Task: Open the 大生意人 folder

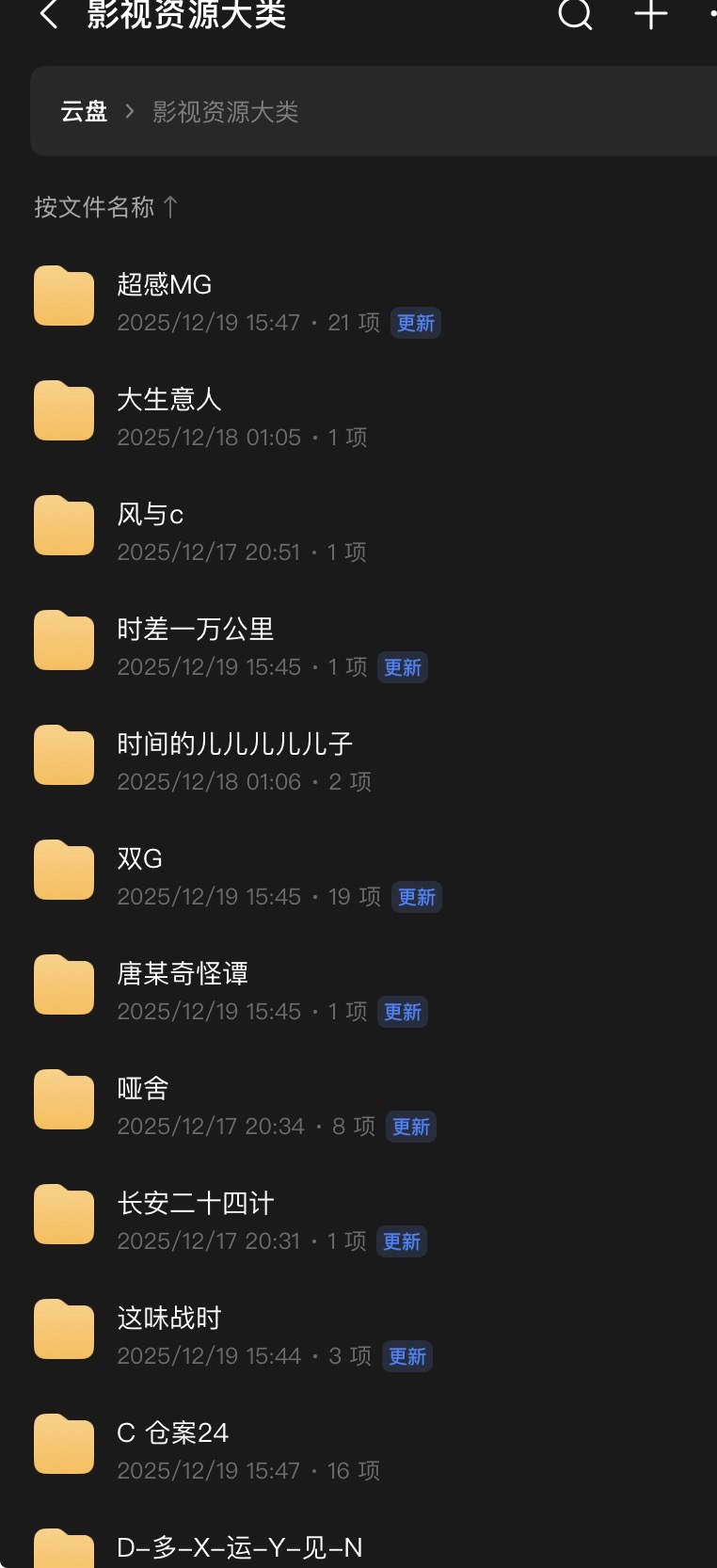Action: [x=169, y=400]
